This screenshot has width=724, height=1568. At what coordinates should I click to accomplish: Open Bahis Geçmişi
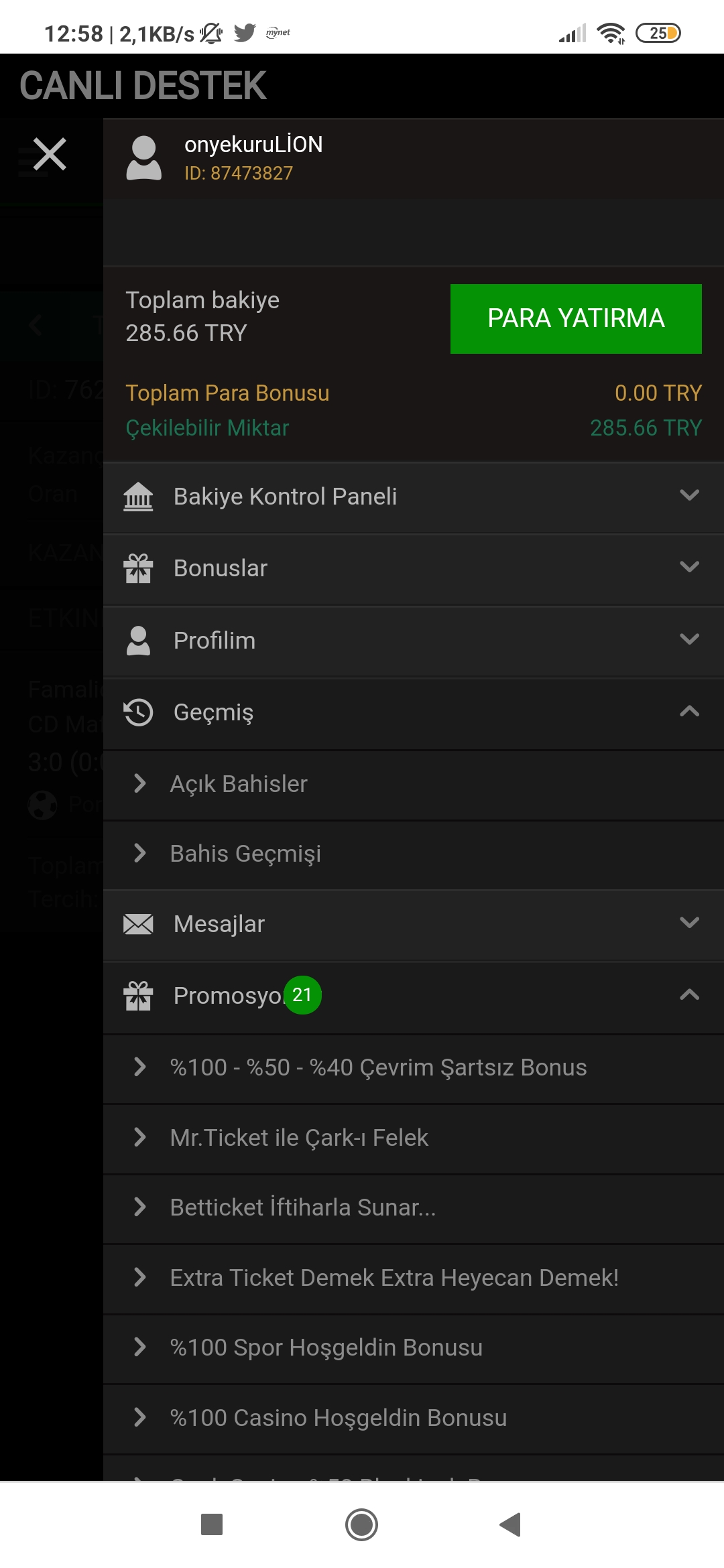click(x=414, y=854)
